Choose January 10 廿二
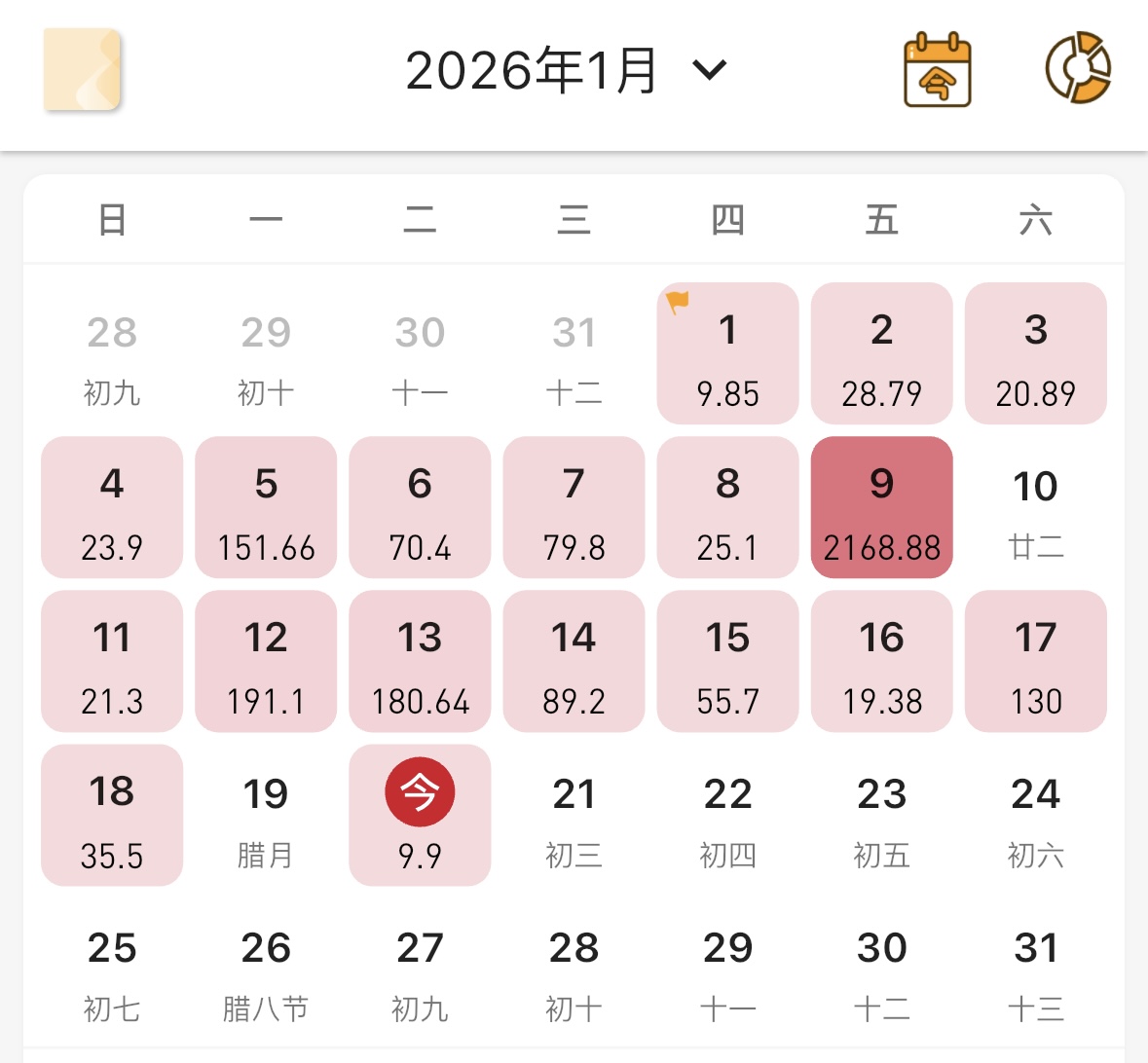 click(1035, 509)
